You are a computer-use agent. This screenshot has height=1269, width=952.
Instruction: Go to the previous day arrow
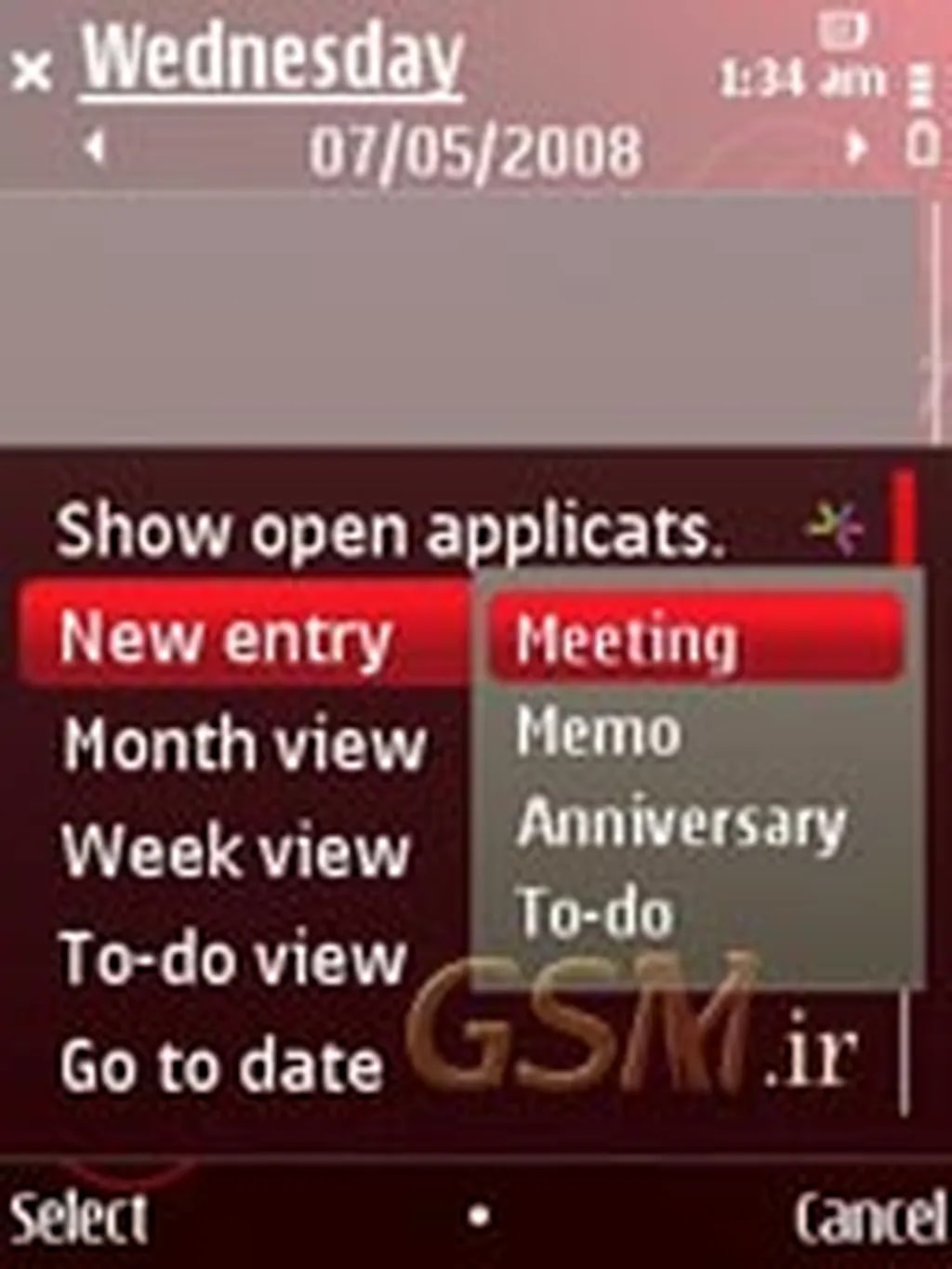click(94, 148)
